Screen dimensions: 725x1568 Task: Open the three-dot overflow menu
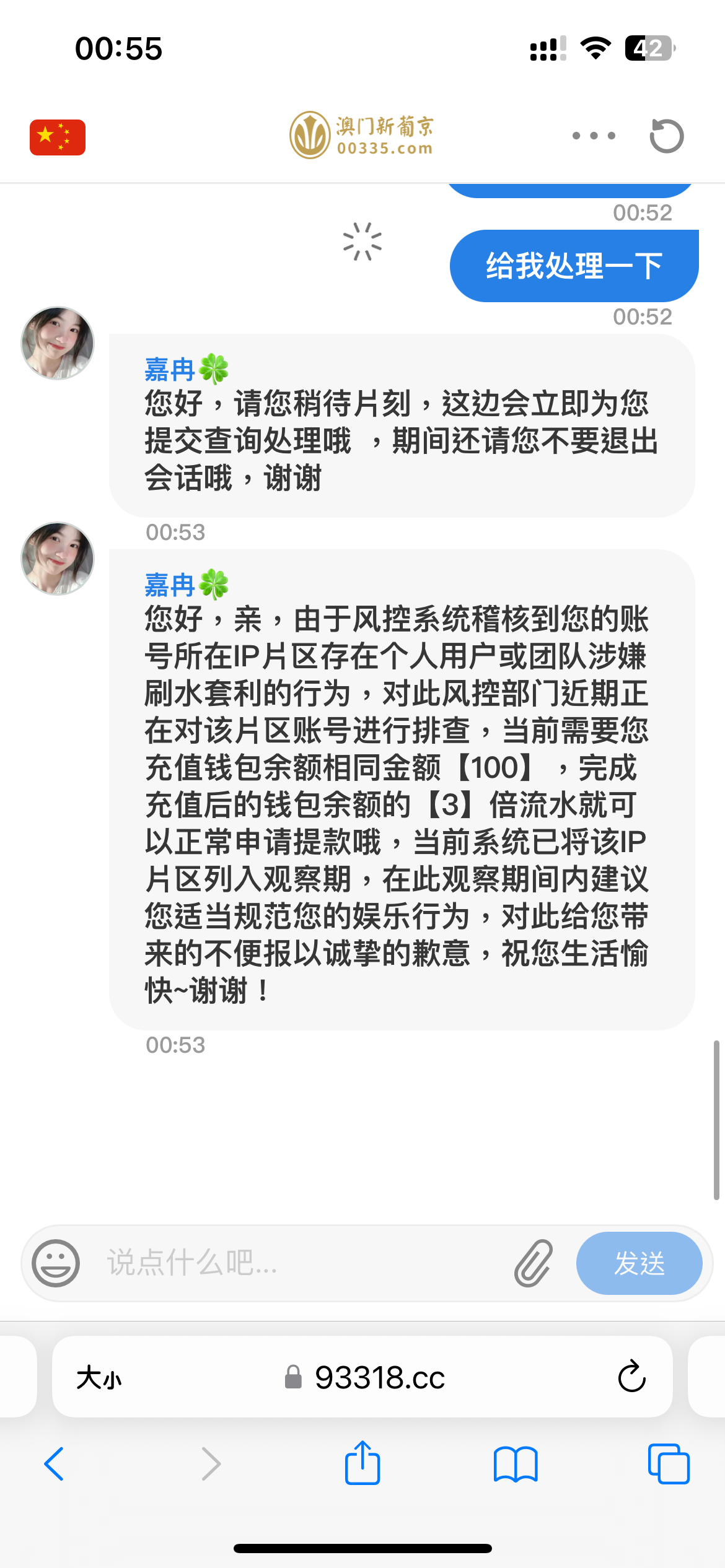tap(594, 136)
